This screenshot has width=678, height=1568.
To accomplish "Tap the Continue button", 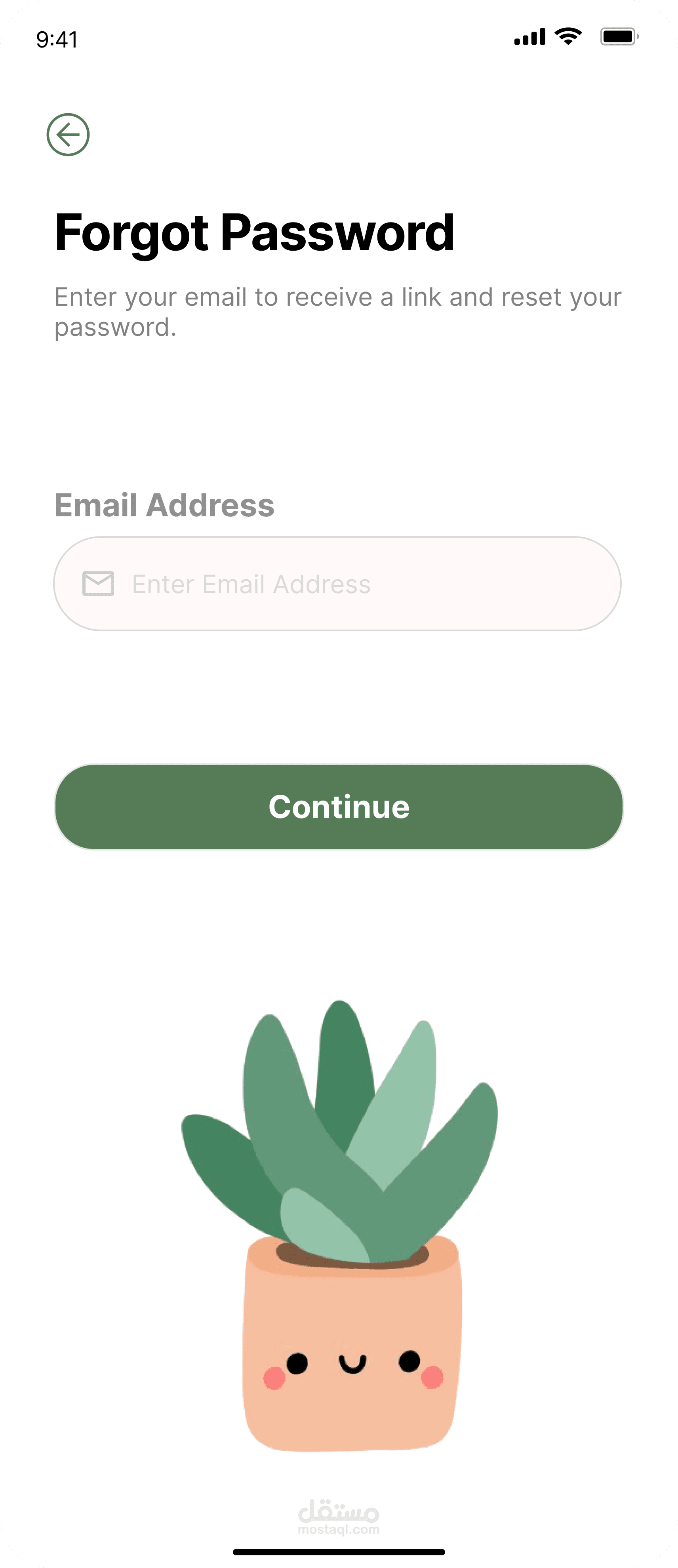I will (339, 807).
